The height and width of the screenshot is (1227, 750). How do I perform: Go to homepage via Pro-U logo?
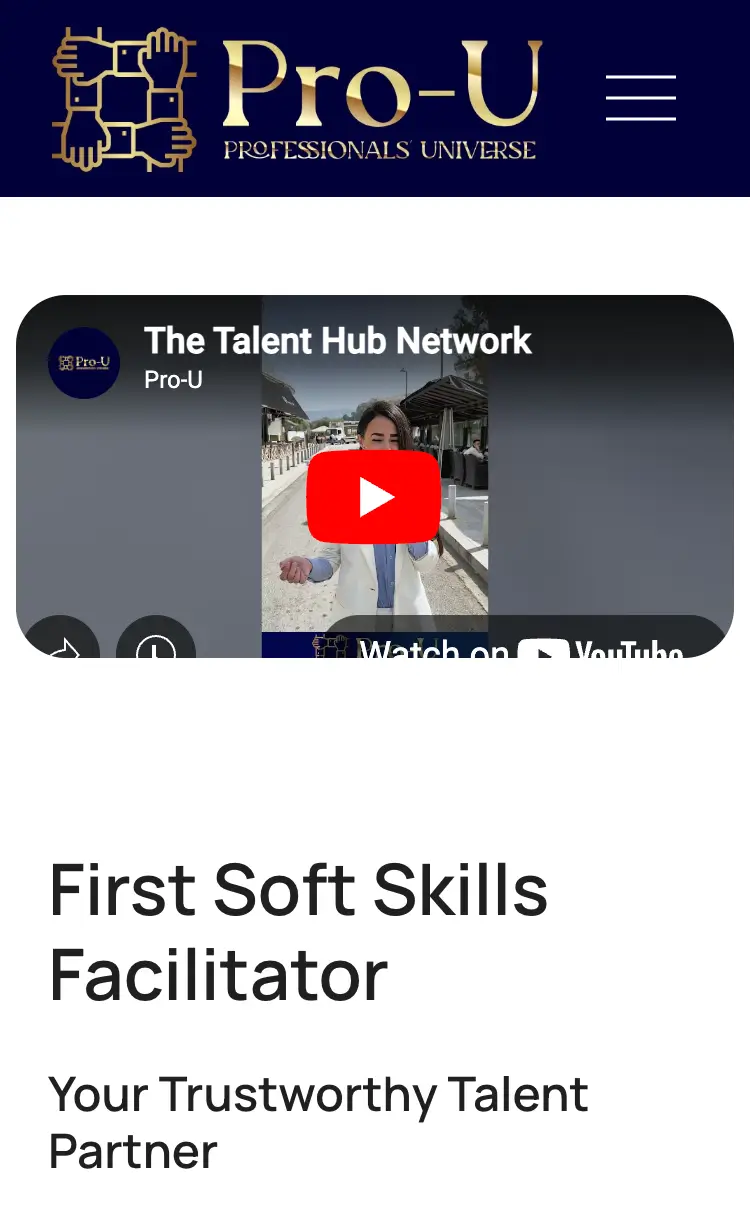[x=297, y=98]
